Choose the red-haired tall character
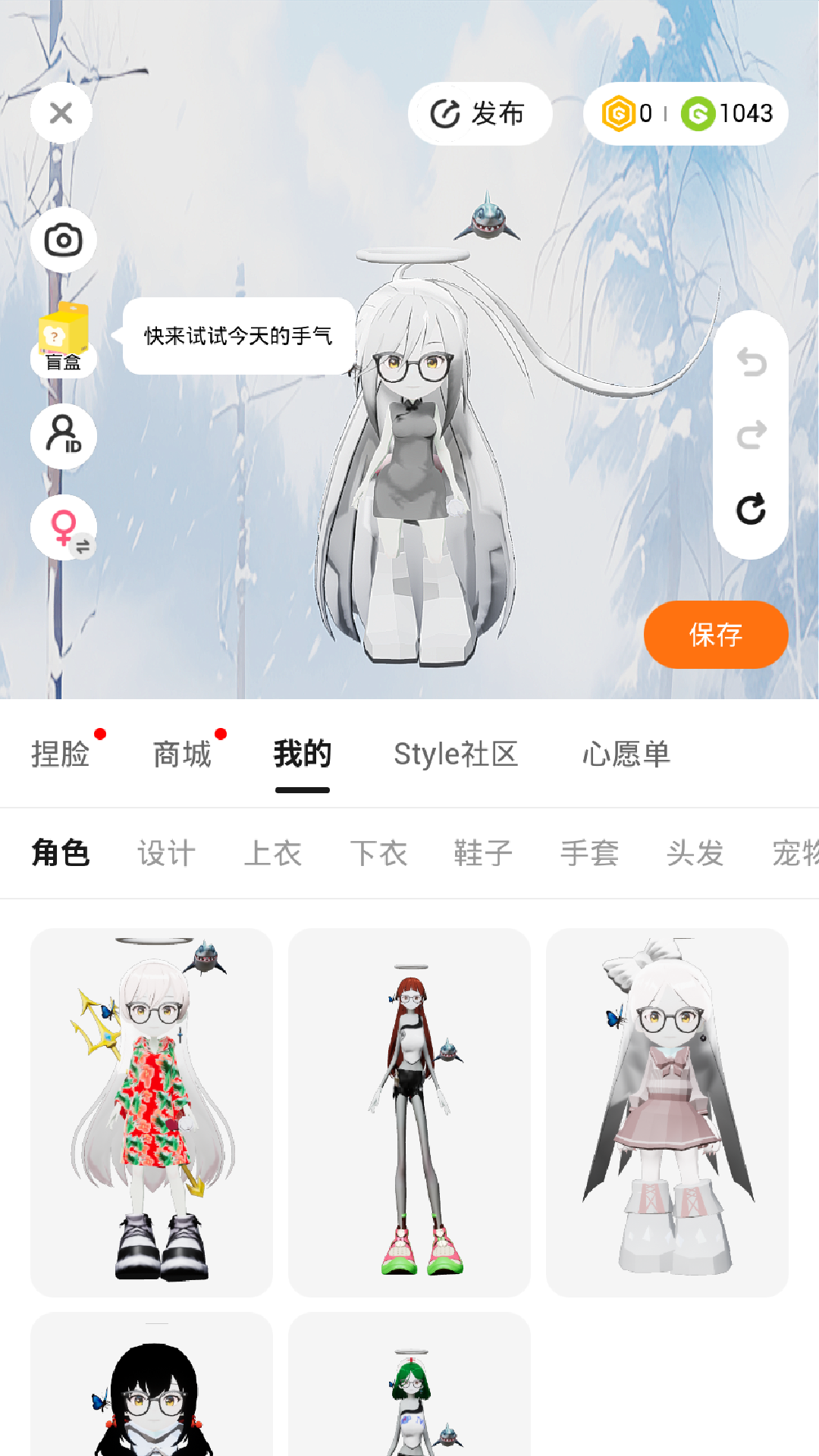This screenshot has width=819, height=1456. coord(409,1112)
